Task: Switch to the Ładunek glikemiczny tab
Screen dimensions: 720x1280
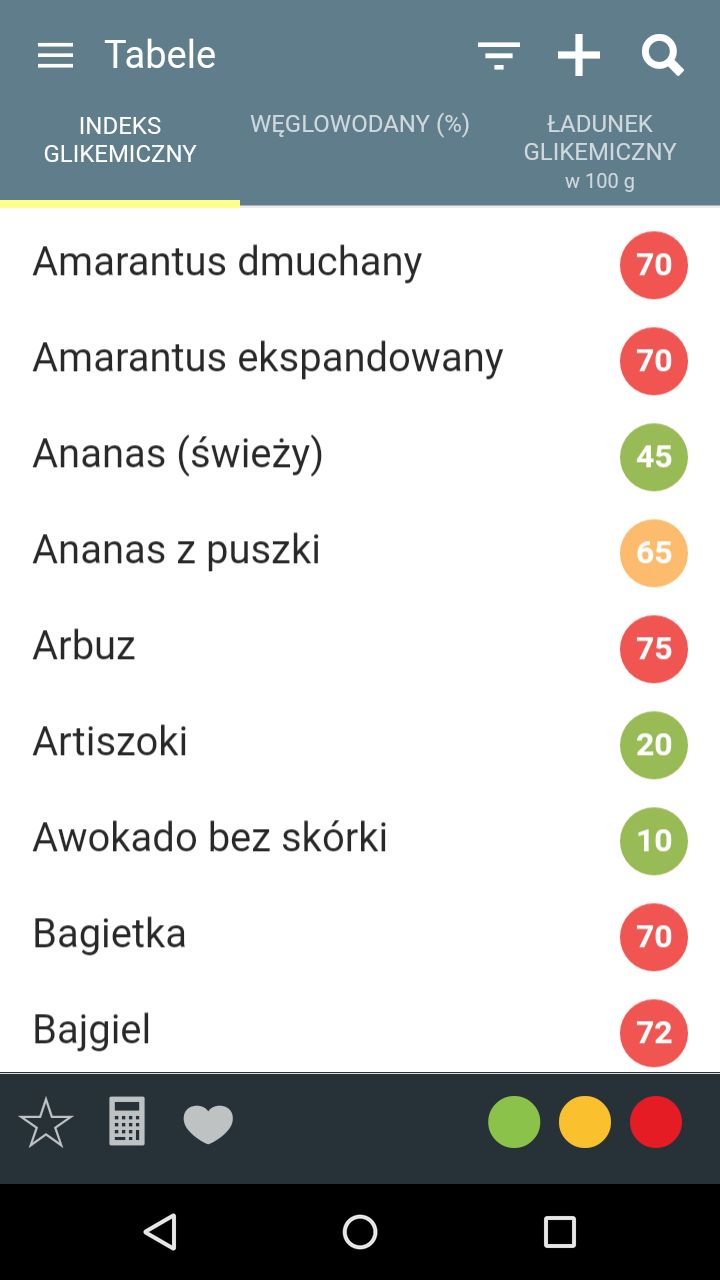Action: pyautogui.click(x=600, y=151)
